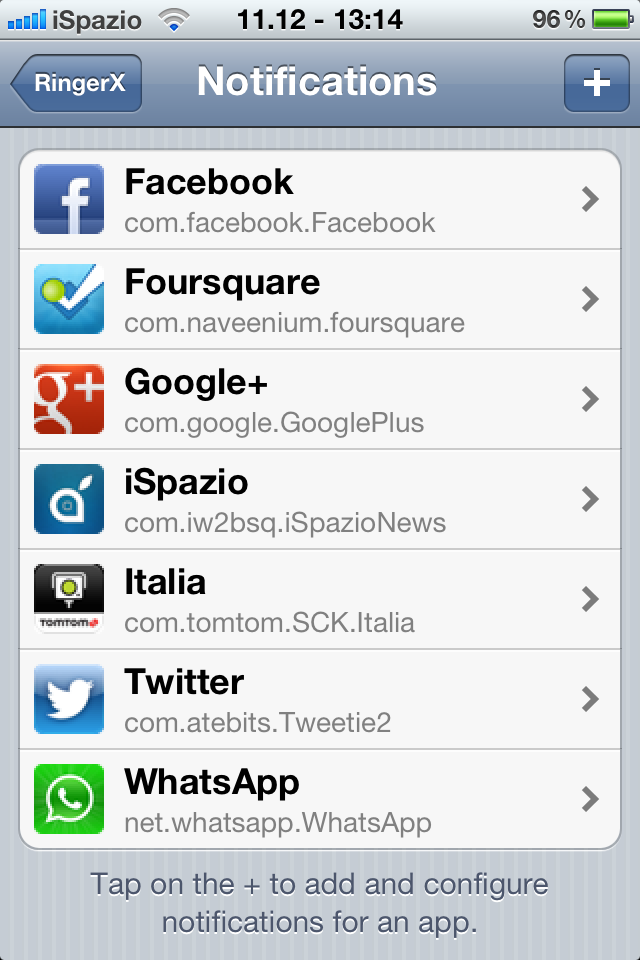Open iSpazio notification configuration
Image resolution: width=640 pixels, height=960 pixels.
pos(320,500)
